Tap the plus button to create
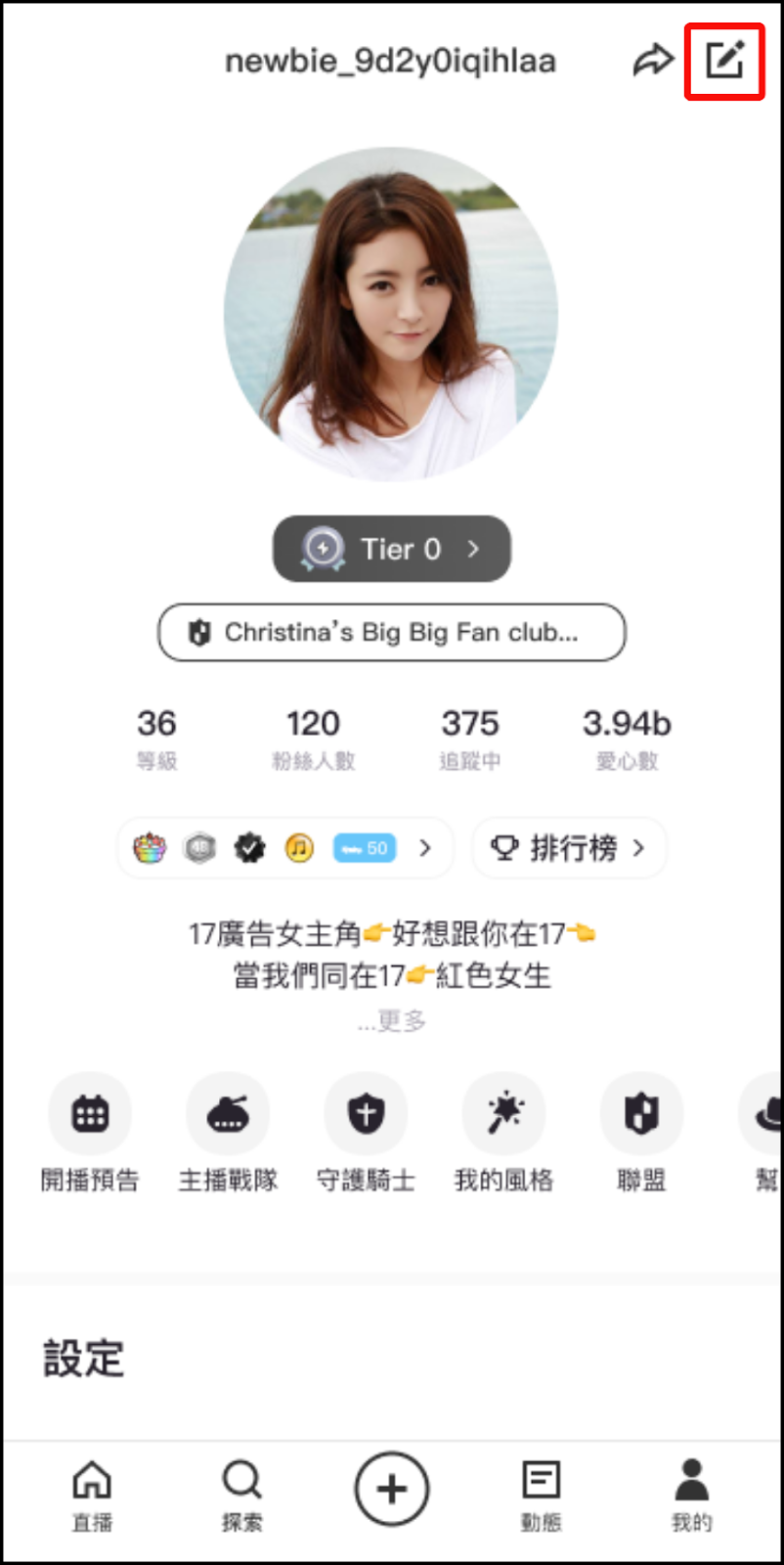This screenshot has width=784, height=1565. coord(392,1489)
